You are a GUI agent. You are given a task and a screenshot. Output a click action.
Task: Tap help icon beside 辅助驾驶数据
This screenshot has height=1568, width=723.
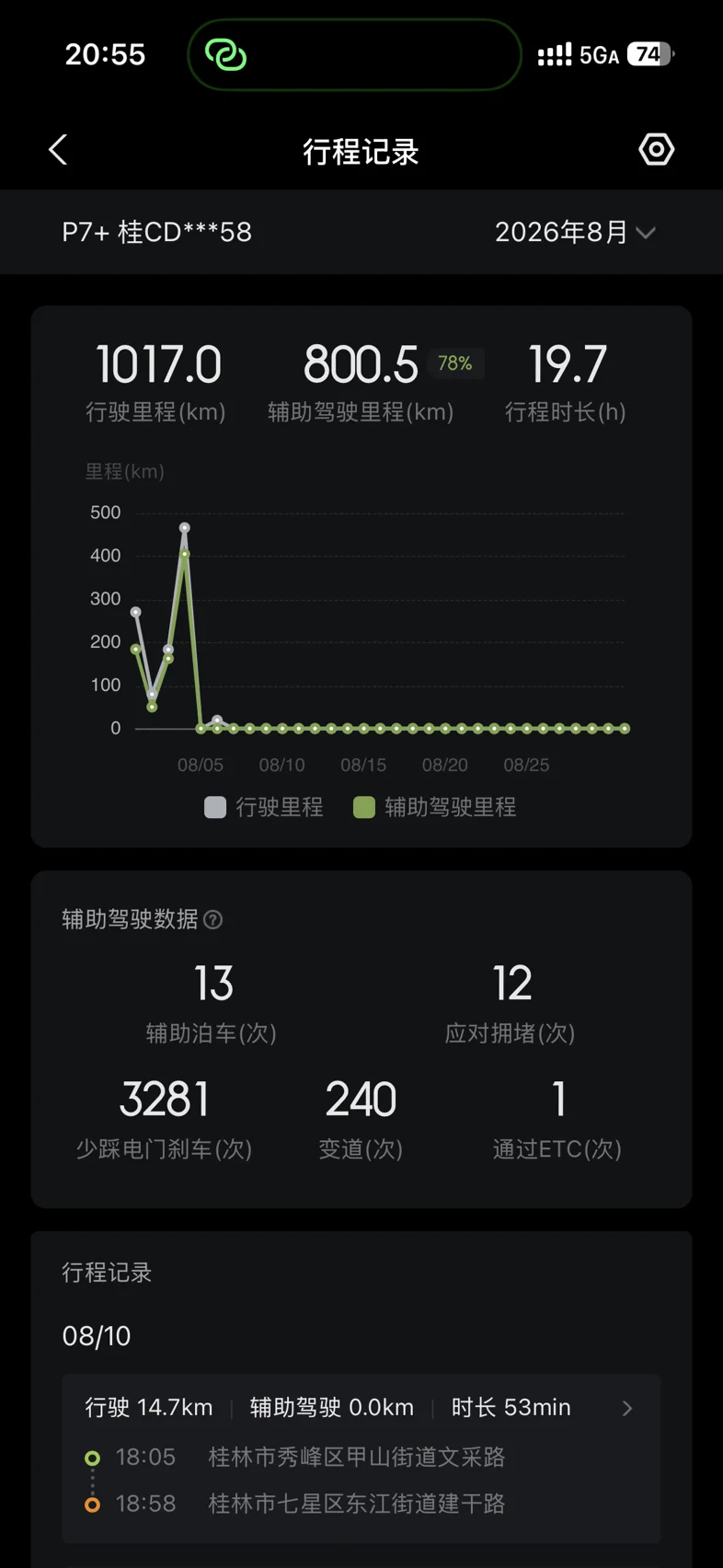[x=212, y=919]
